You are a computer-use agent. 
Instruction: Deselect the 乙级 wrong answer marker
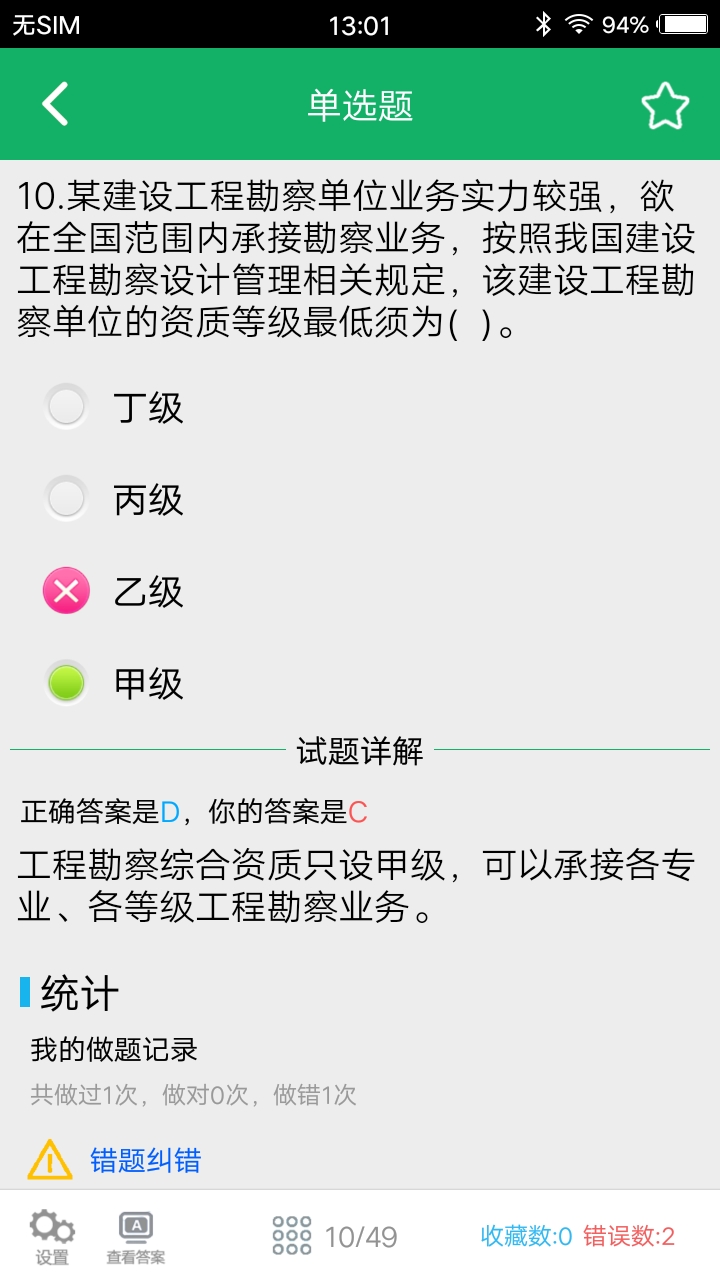pos(65,591)
